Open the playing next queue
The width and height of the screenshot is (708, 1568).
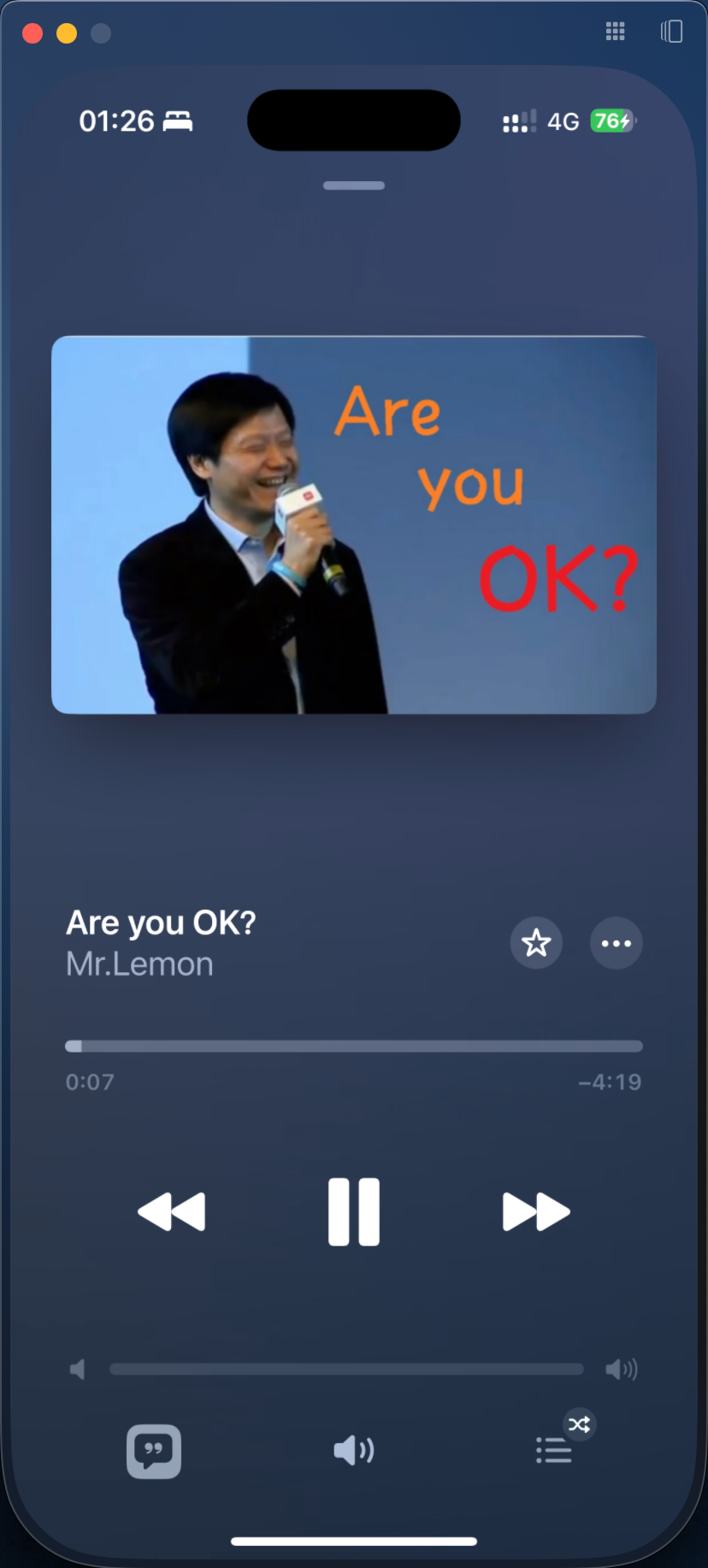[x=554, y=1451]
